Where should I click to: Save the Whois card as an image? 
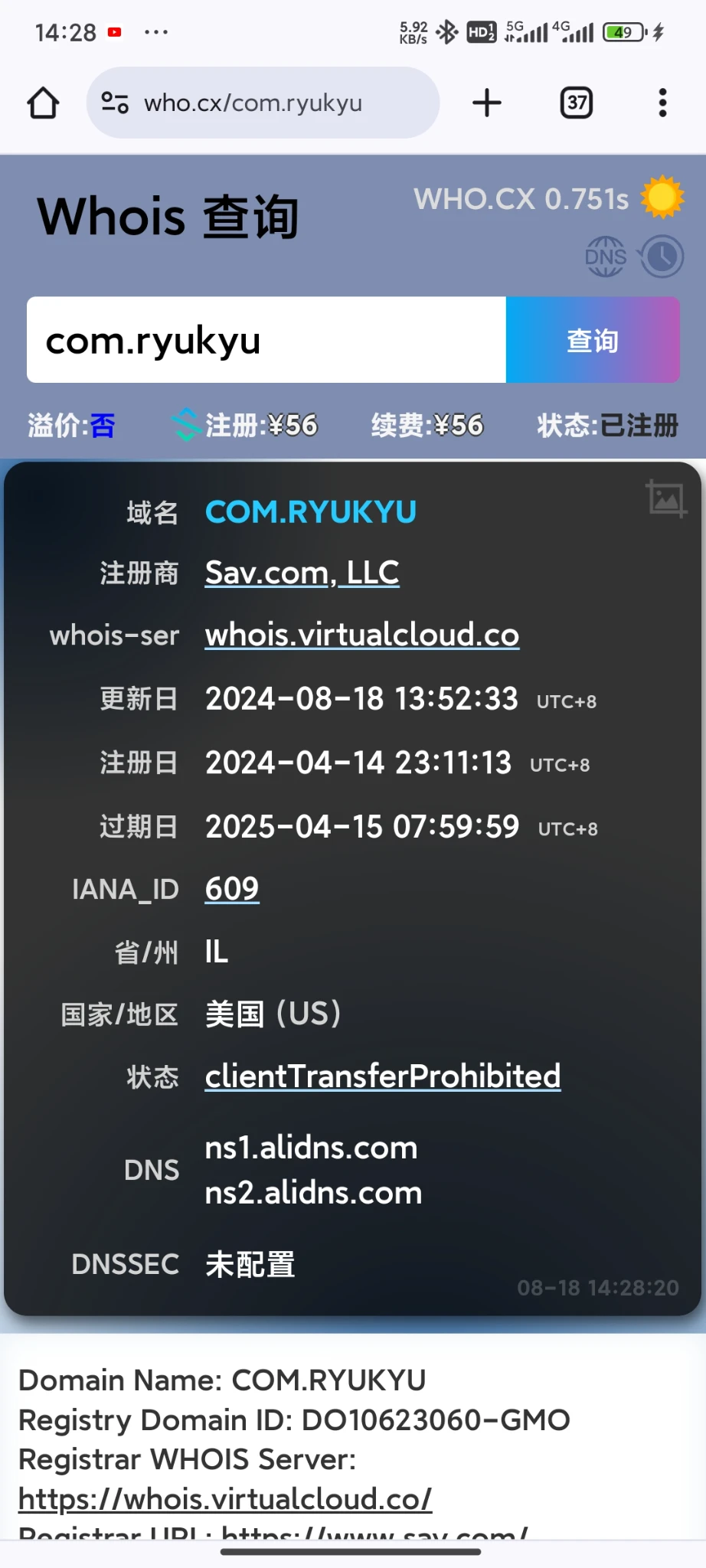point(665,498)
